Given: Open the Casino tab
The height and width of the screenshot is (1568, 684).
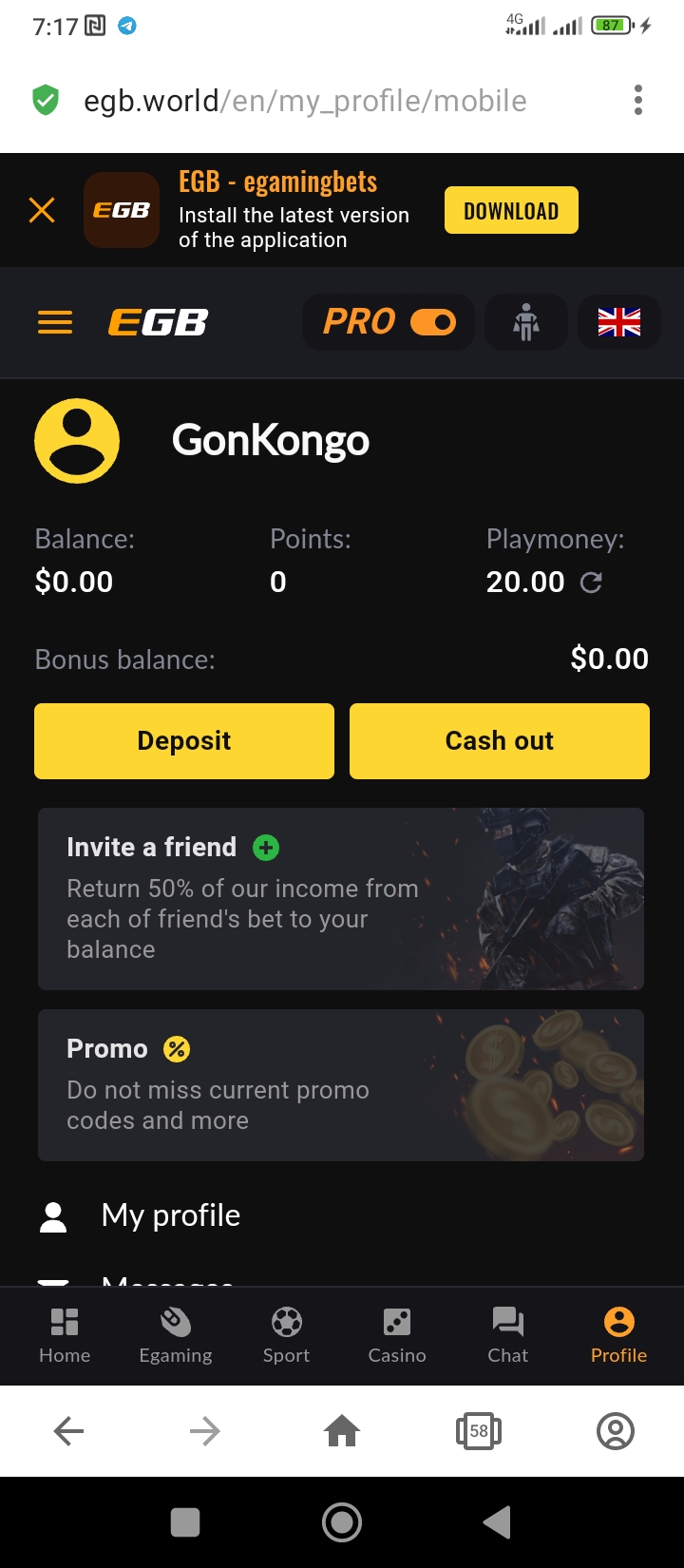Looking at the screenshot, I should [397, 1335].
